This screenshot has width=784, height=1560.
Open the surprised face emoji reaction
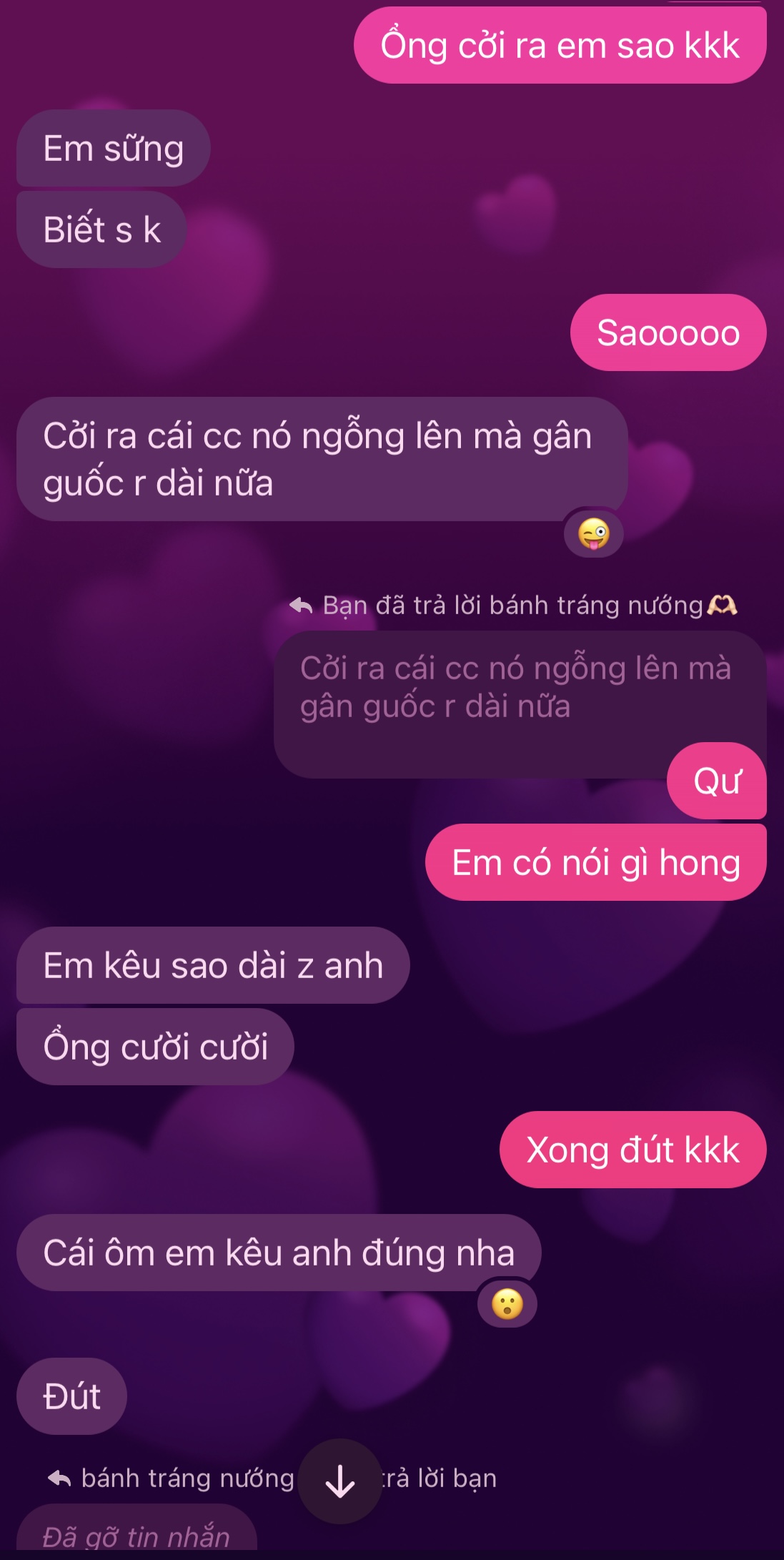click(507, 1303)
